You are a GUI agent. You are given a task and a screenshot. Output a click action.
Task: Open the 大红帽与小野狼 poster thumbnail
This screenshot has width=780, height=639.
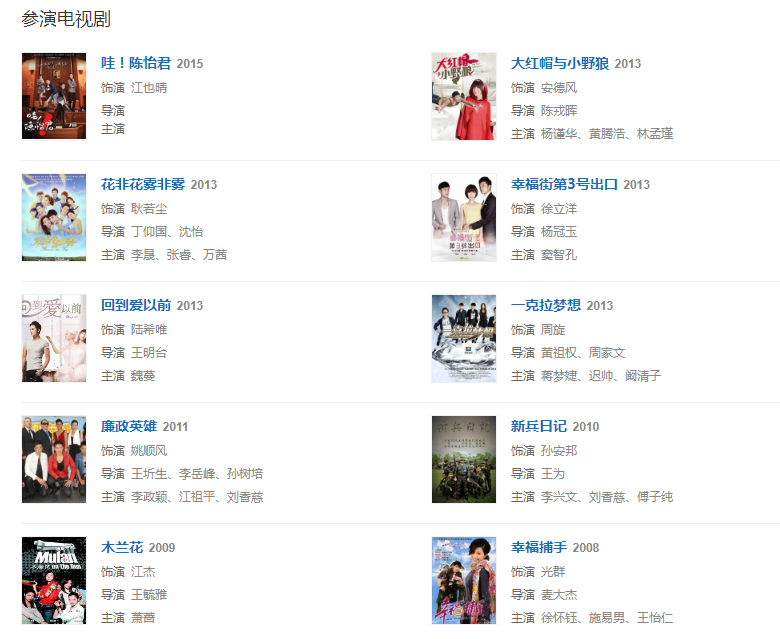(x=463, y=96)
